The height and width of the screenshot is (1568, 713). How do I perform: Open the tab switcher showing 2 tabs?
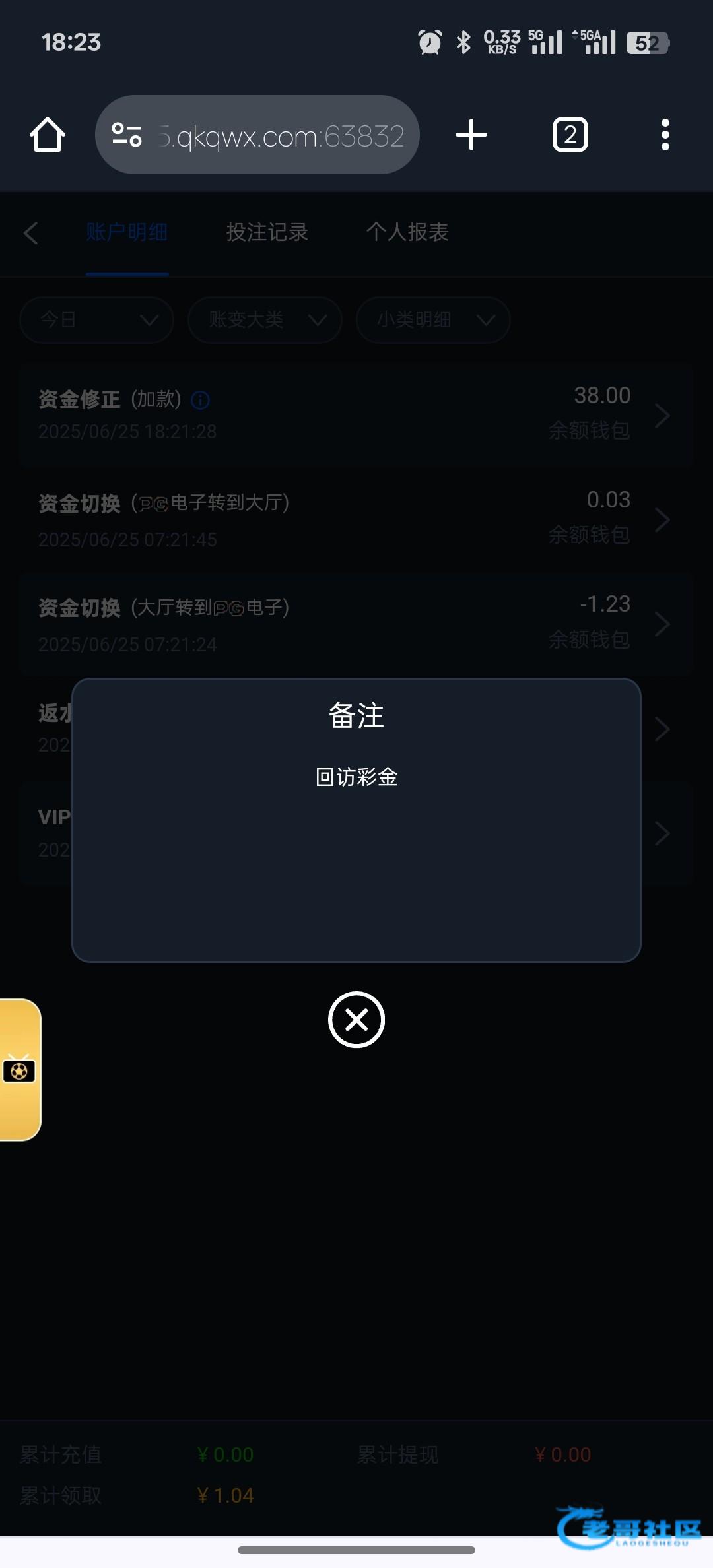[570, 135]
